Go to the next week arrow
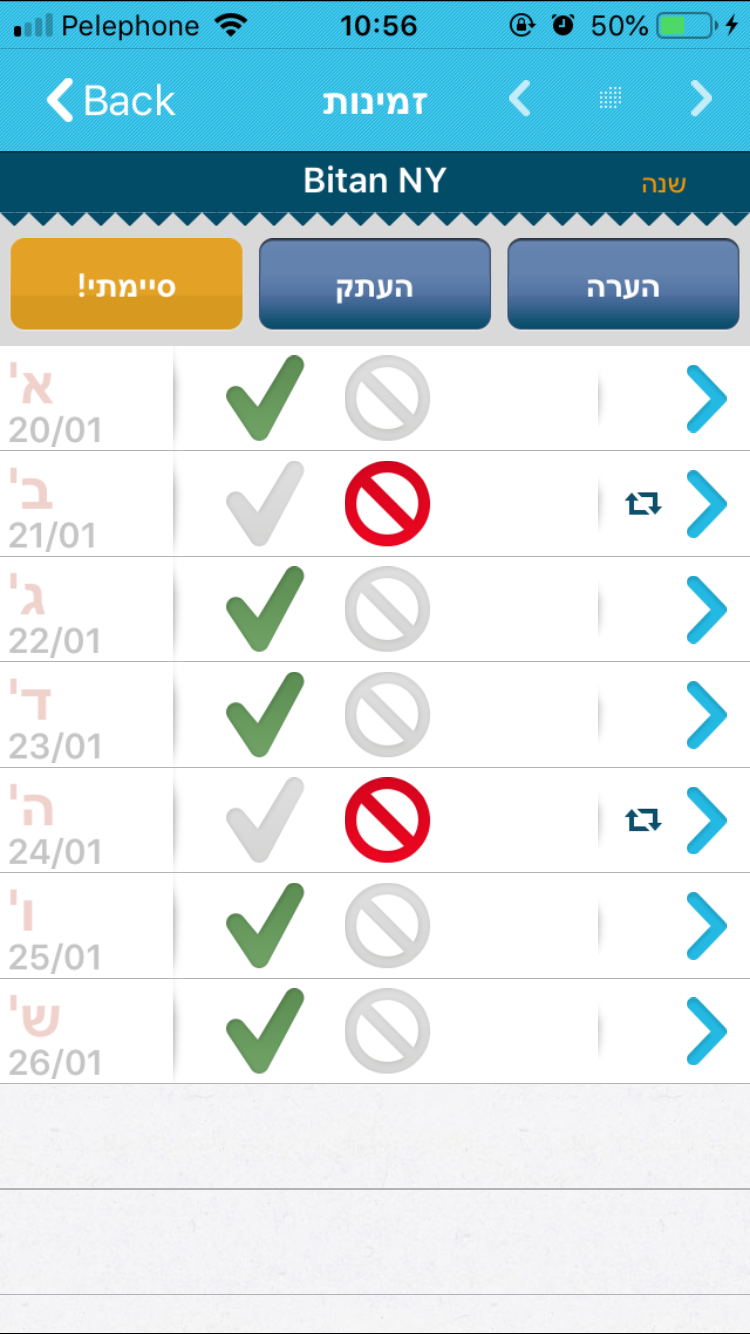 click(x=701, y=99)
